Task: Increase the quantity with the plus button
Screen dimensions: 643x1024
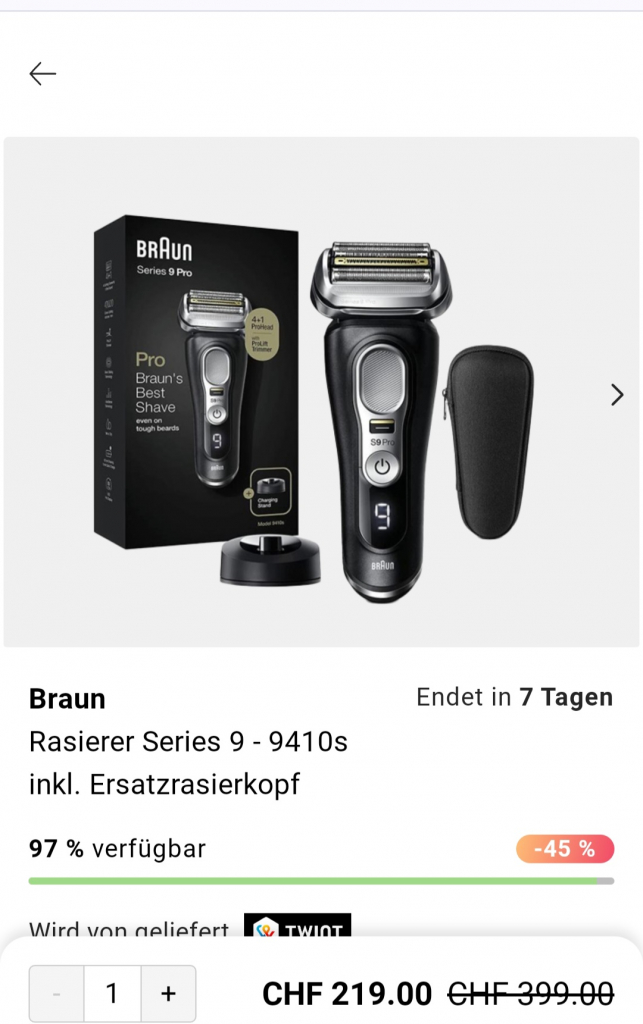Action: pos(168,993)
